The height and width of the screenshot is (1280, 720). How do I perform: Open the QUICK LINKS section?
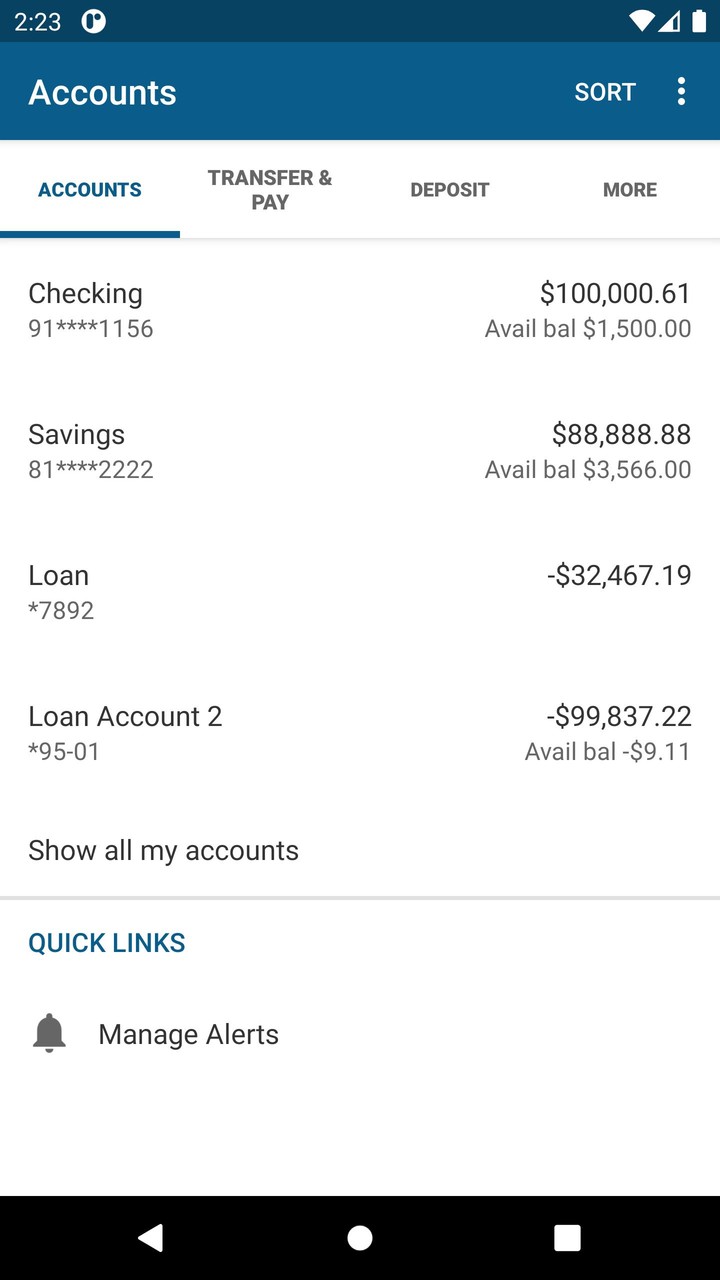[106, 942]
